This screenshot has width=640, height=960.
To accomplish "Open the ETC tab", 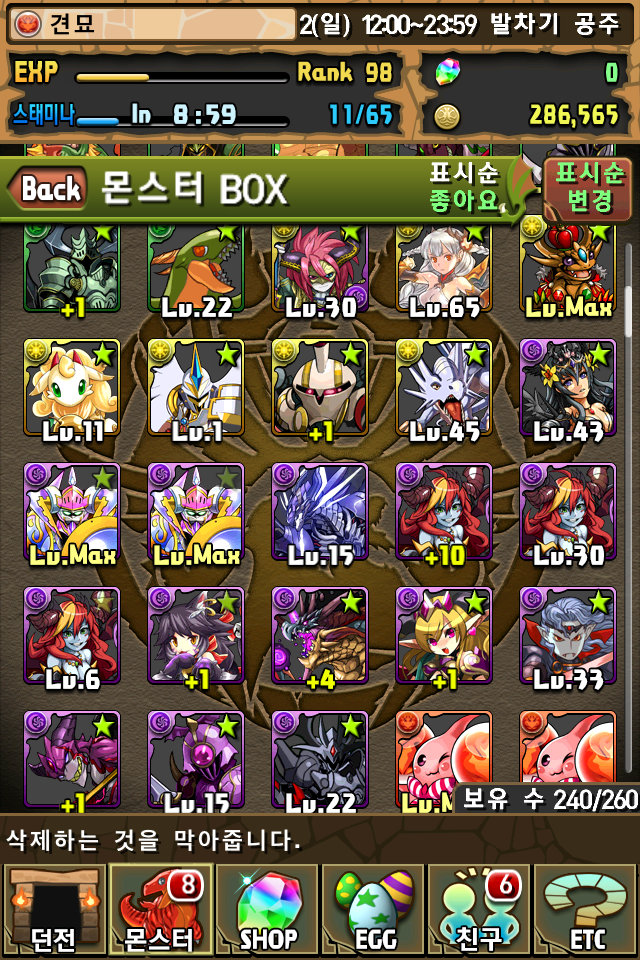I will tap(586, 910).
